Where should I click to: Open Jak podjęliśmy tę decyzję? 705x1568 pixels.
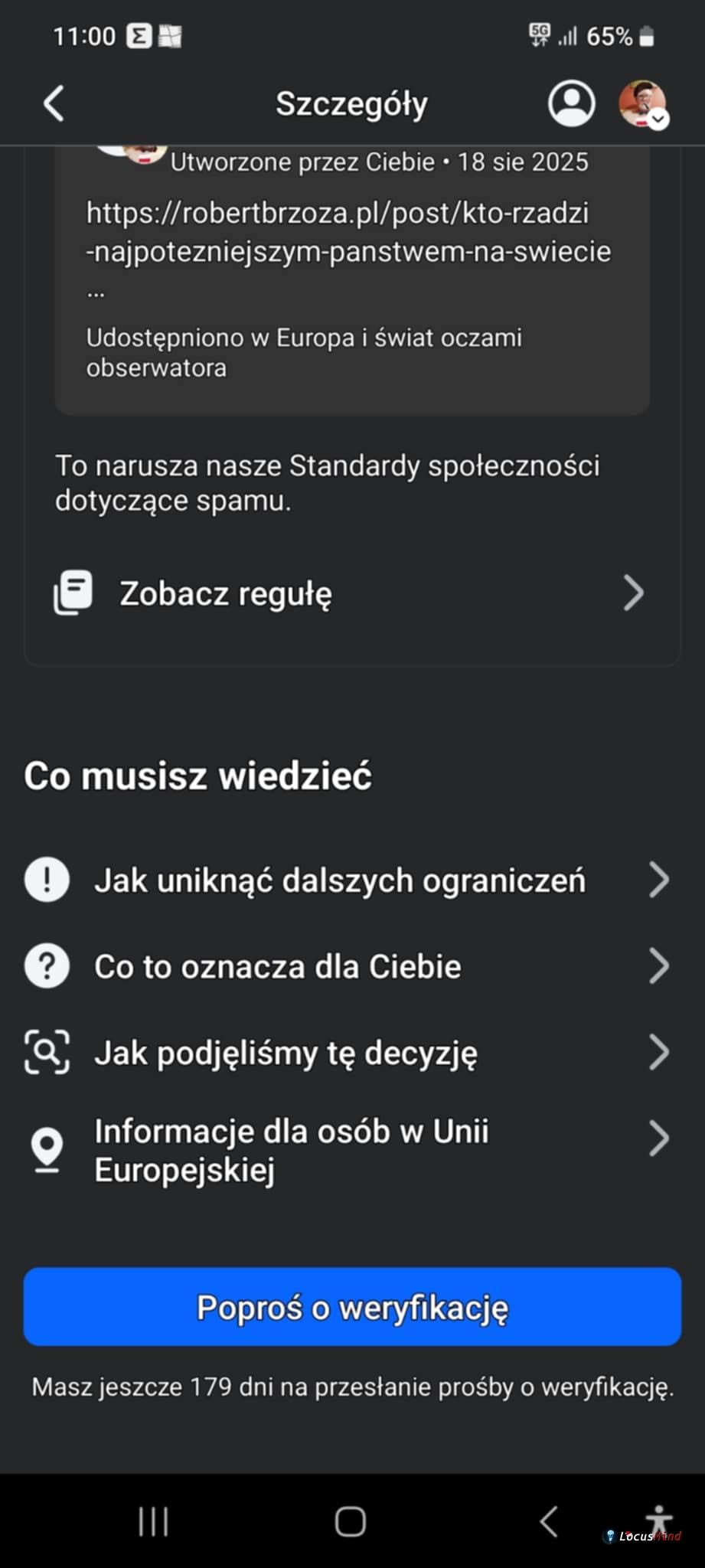pyautogui.click(x=352, y=1053)
